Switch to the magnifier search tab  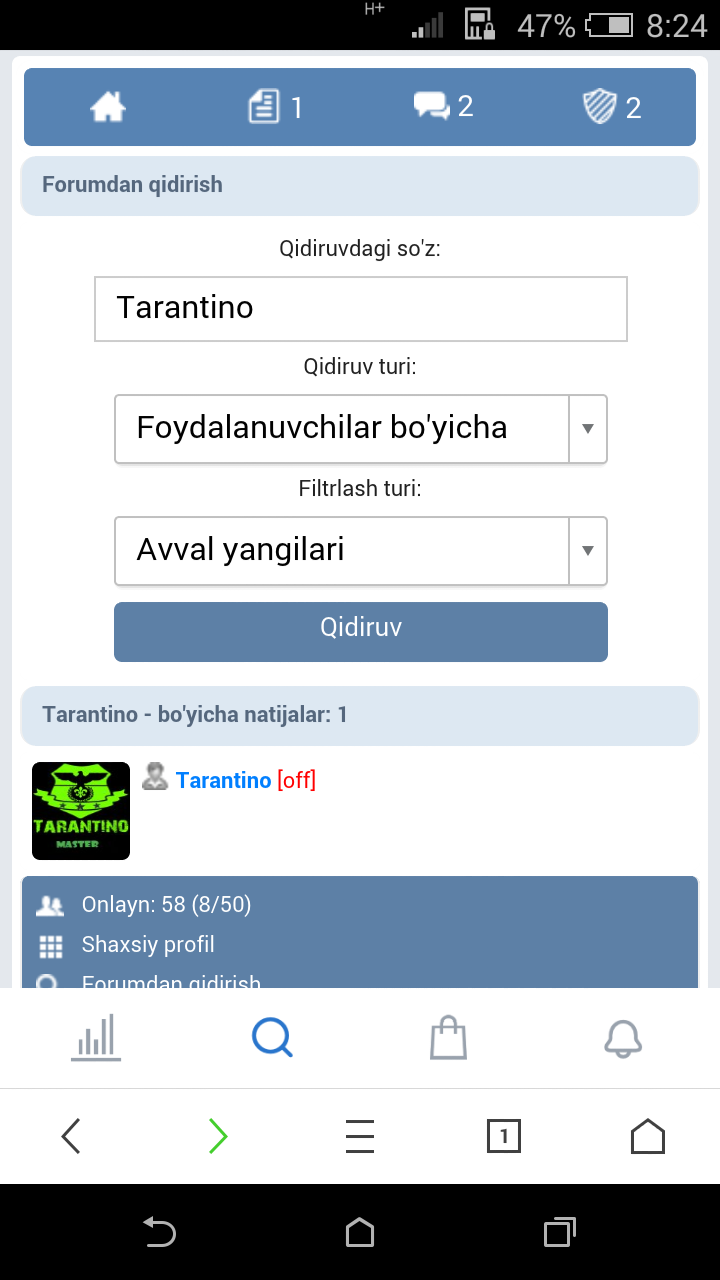[272, 1037]
